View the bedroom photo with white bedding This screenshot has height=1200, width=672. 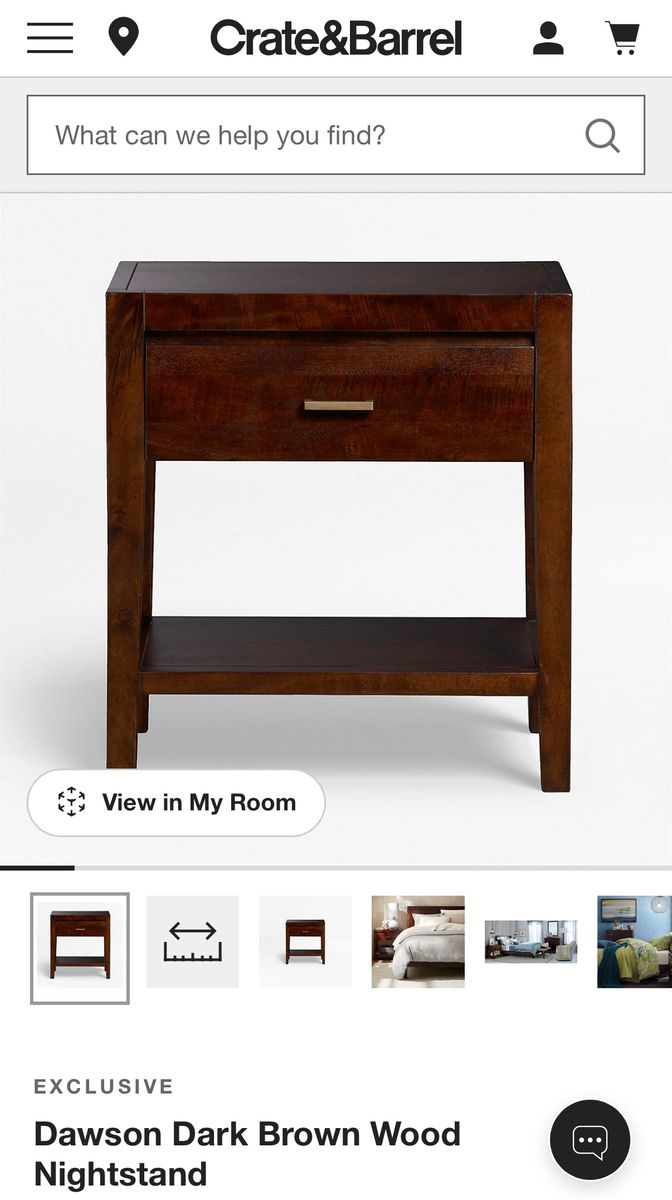pyautogui.click(x=418, y=942)
